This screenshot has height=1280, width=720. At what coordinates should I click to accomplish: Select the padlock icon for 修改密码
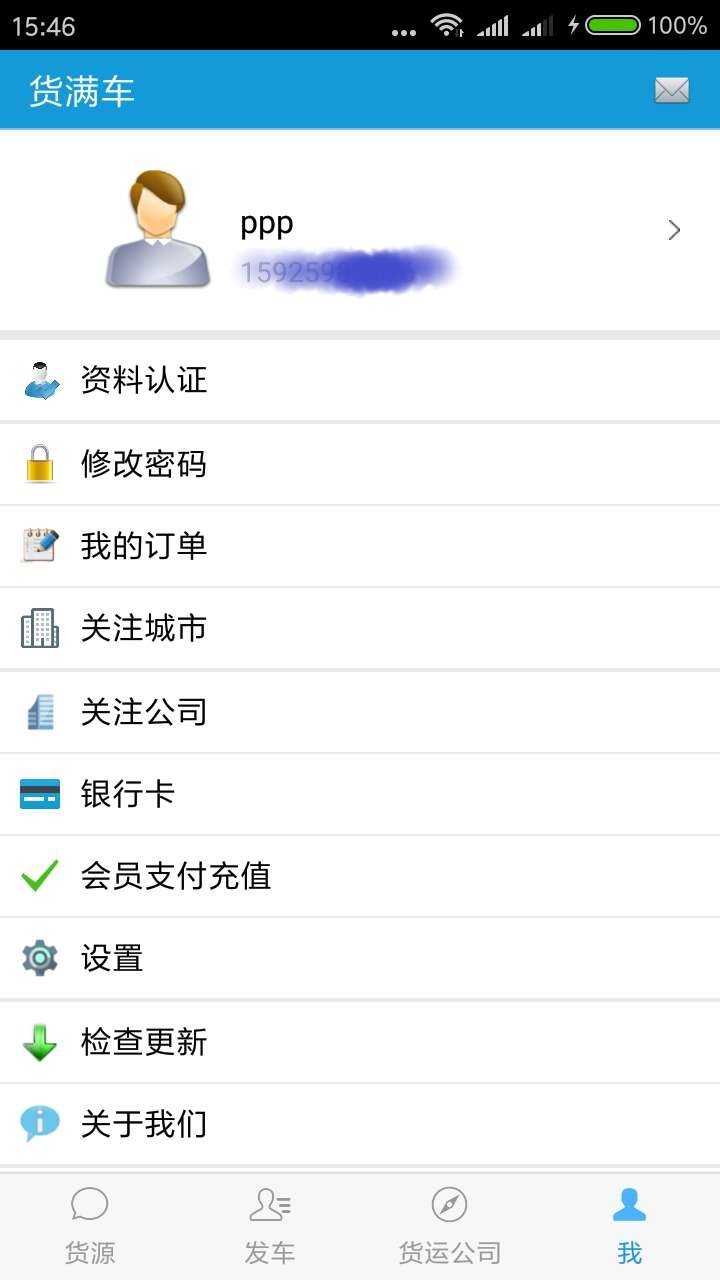[x=39, y=463]
